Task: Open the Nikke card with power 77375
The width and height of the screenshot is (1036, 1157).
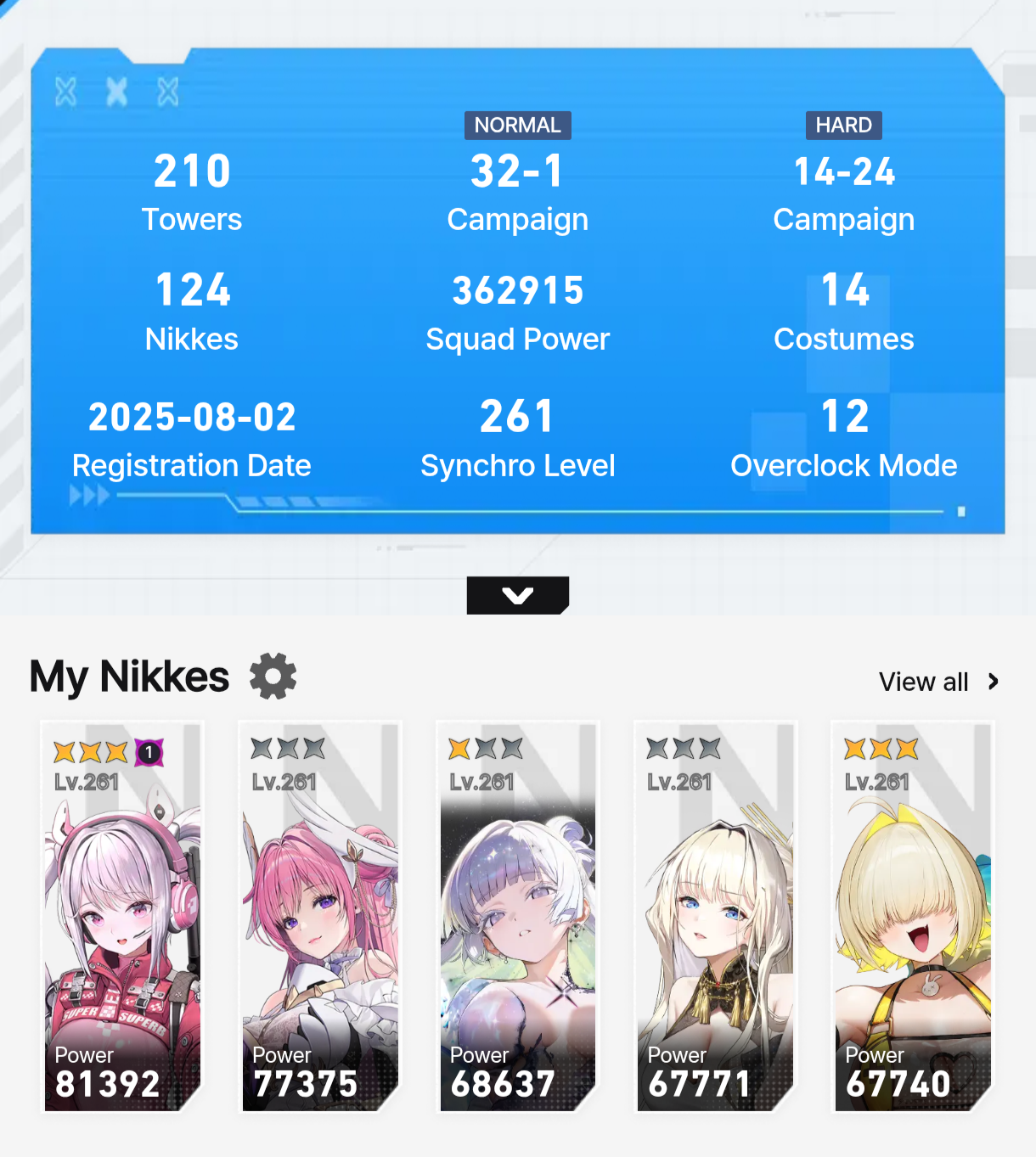Action: pos(320,917)
